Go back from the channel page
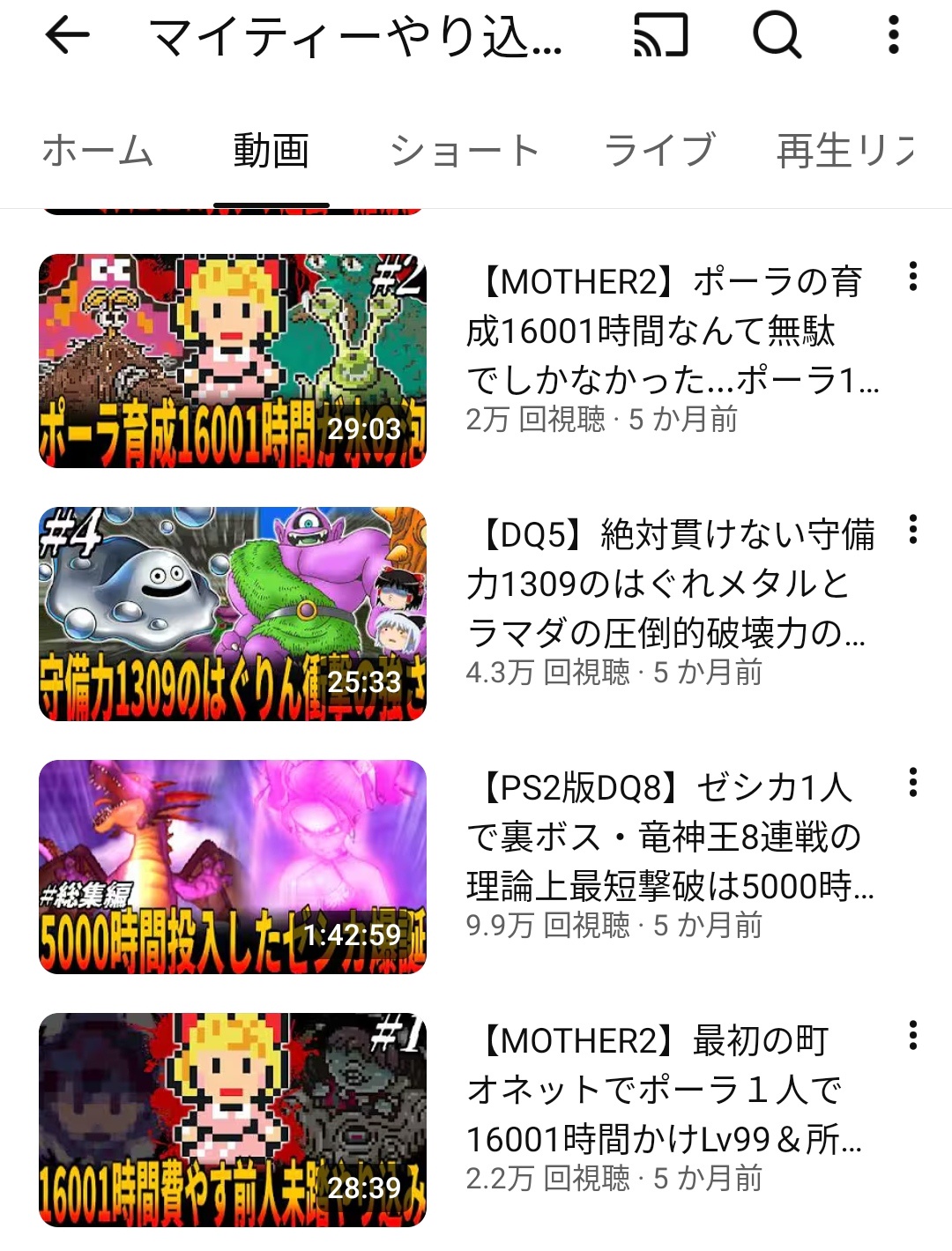Screen dimensions: 952x1251 pos(67,36)
